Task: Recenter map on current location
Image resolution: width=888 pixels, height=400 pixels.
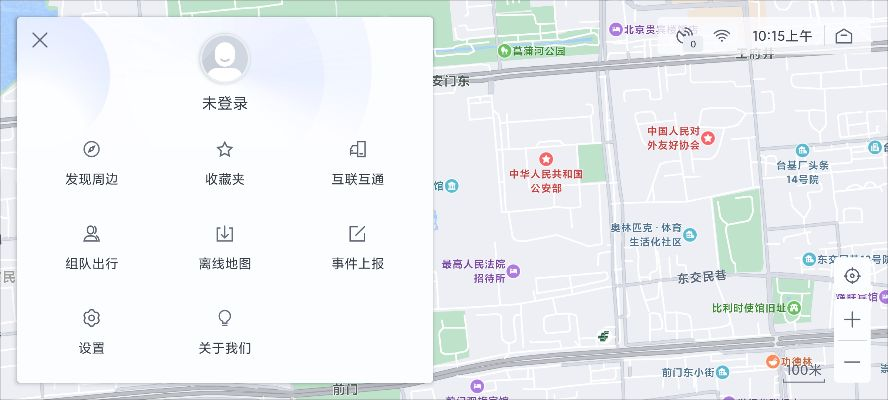Action: tap(852, 276)
